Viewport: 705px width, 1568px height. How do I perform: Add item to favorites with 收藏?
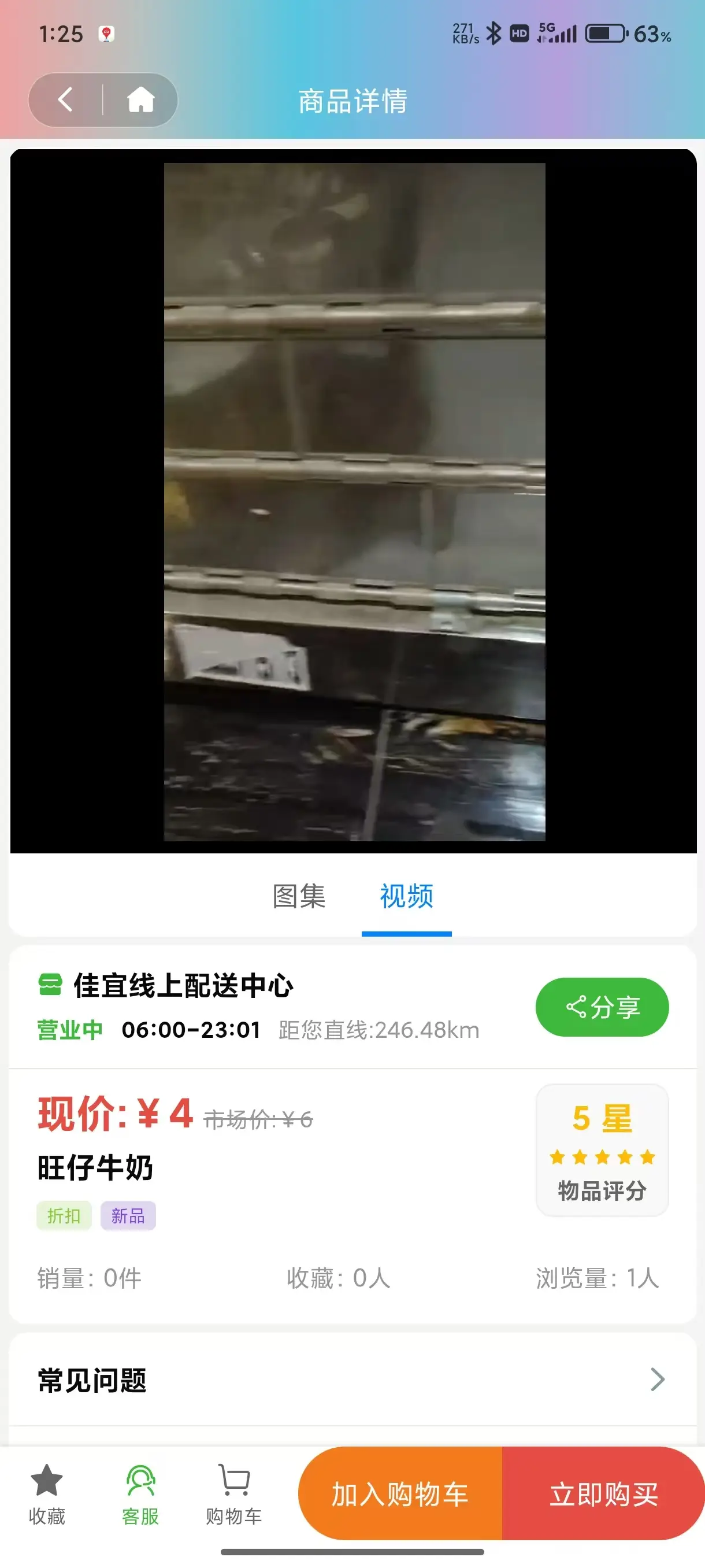[47, 1494]
